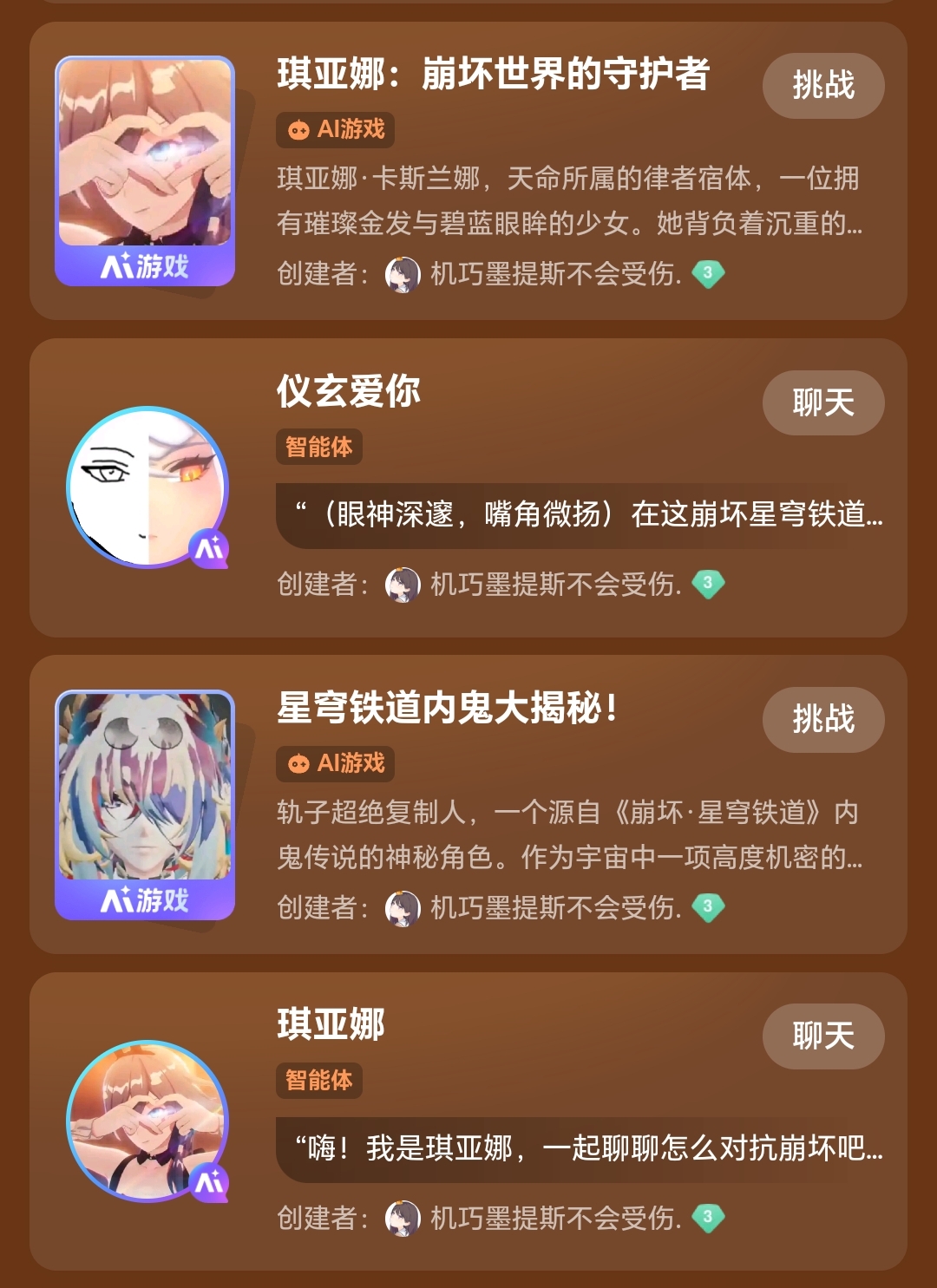Tap 挑战 on 琪亚娜：崩坏世界的守护者 card

tap(823, 86)
